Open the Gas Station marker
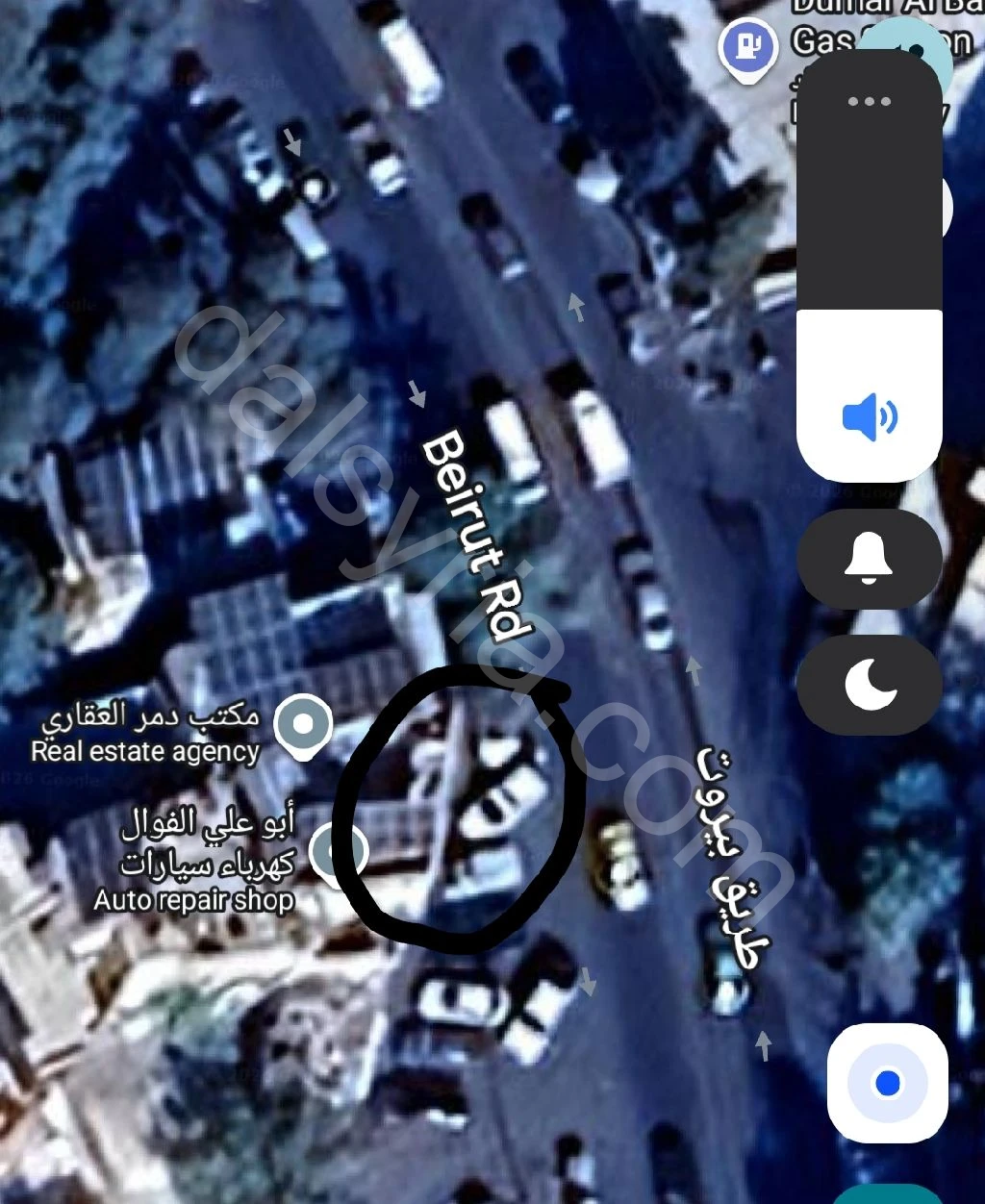 tap(749, 46)
